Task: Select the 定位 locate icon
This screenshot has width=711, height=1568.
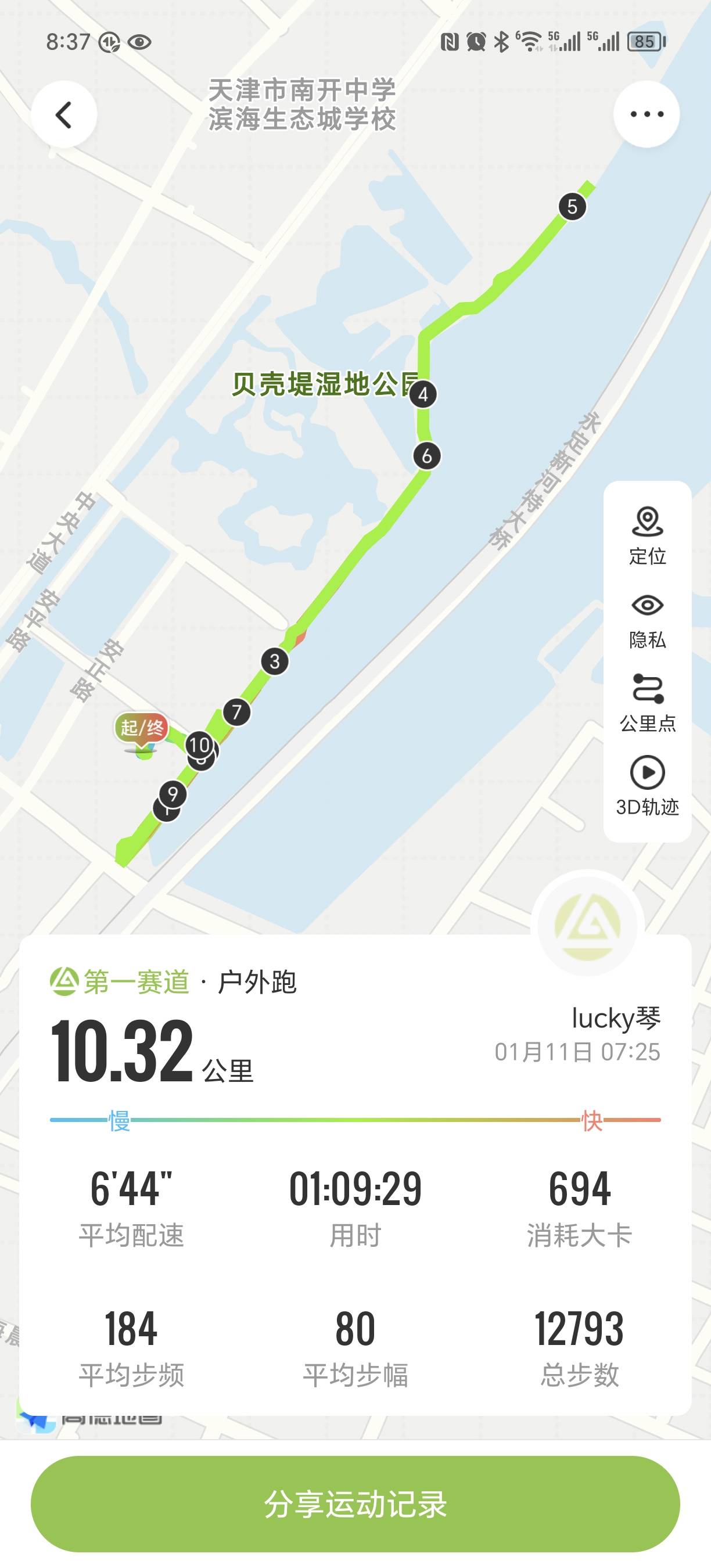Action: pyautogui.click(x=647, y=522)
